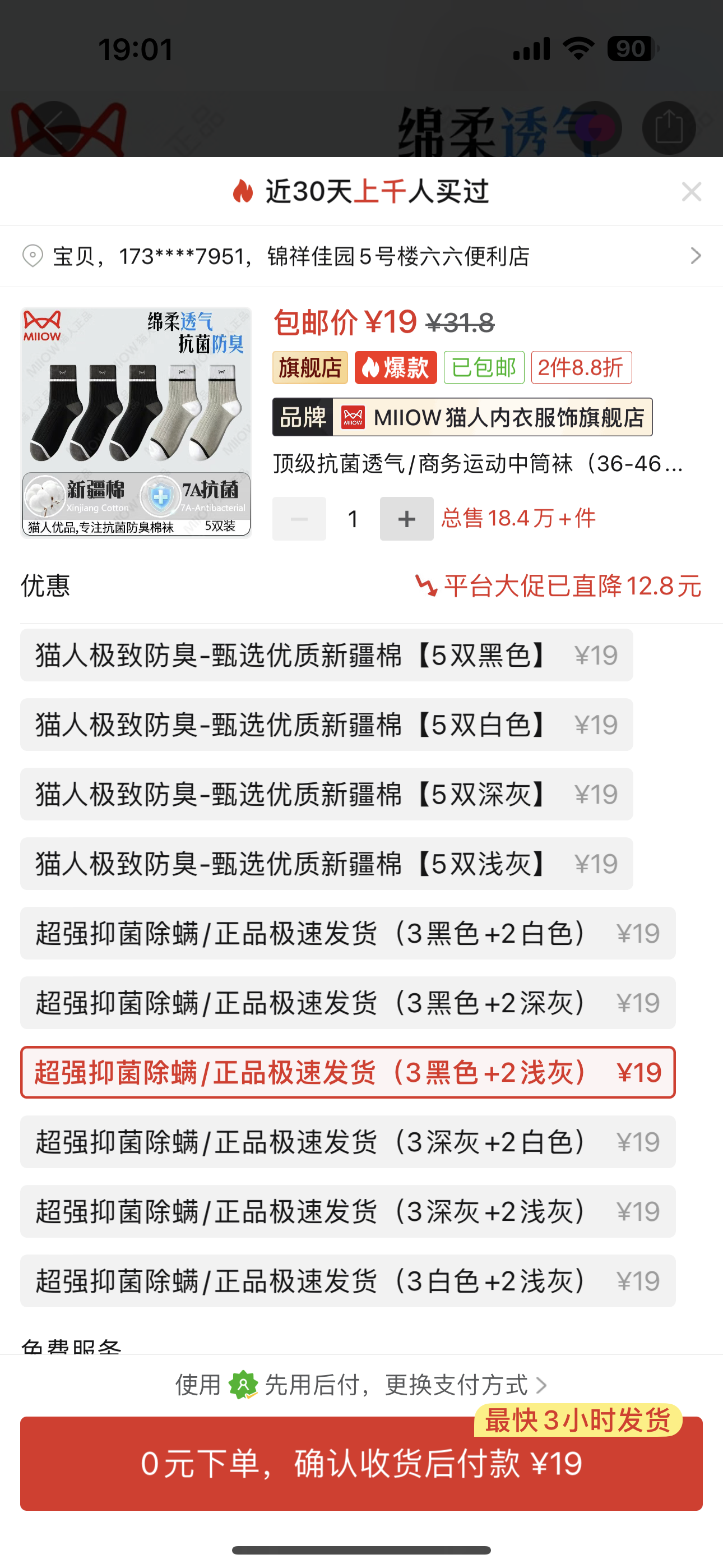Viewport: 723px width, 1568px height.
Task: Close the purchase options sheet
Action: (692, 192)
